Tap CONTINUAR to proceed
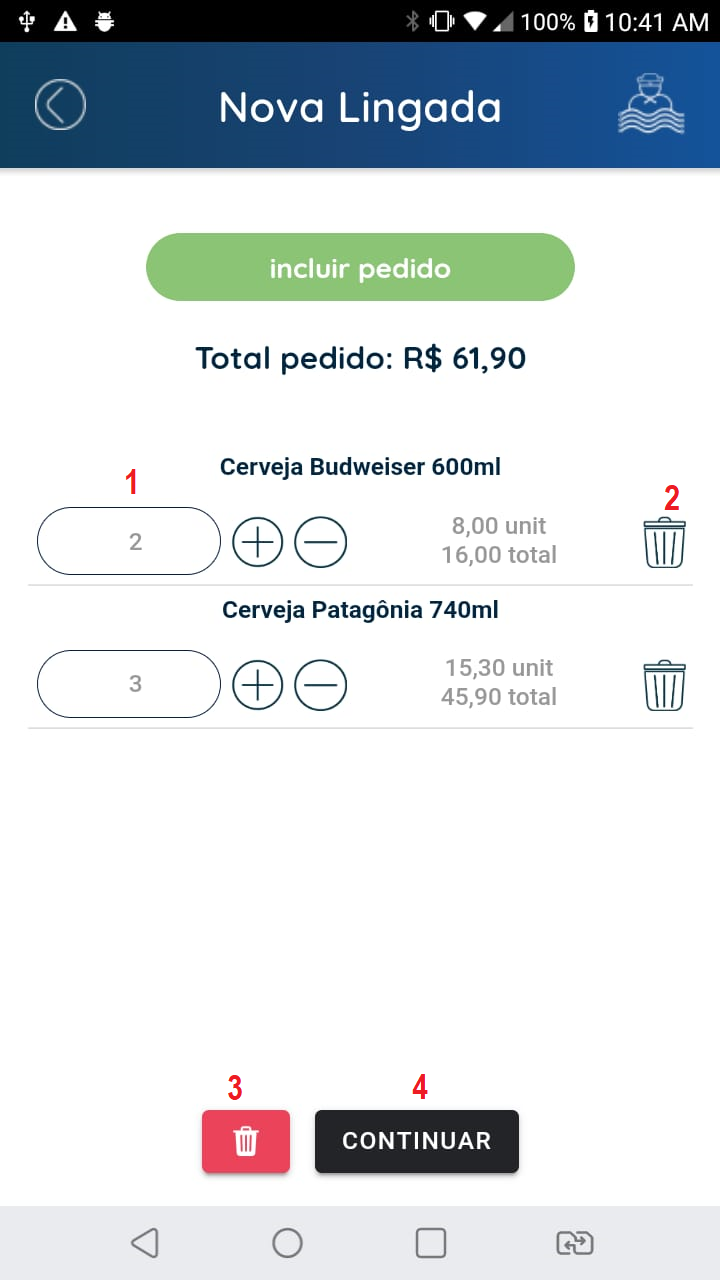 tap(417, 1141)
